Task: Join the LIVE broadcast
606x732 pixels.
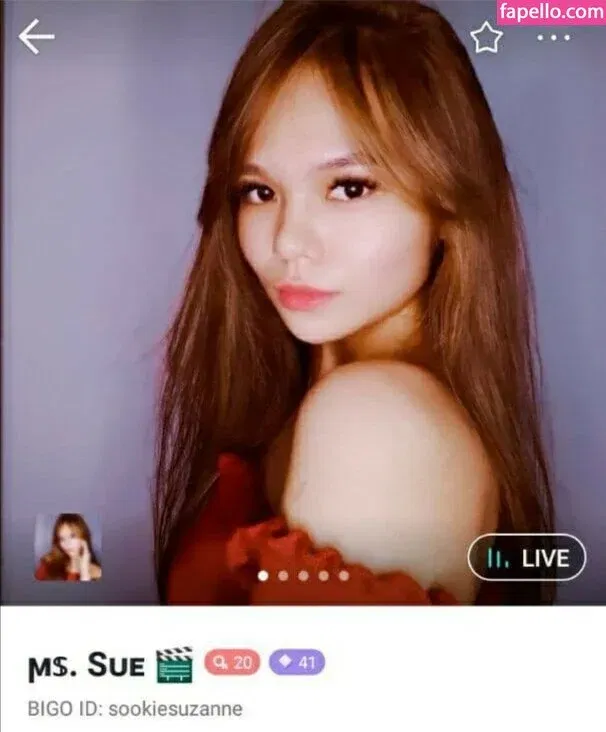Action: 526,557
